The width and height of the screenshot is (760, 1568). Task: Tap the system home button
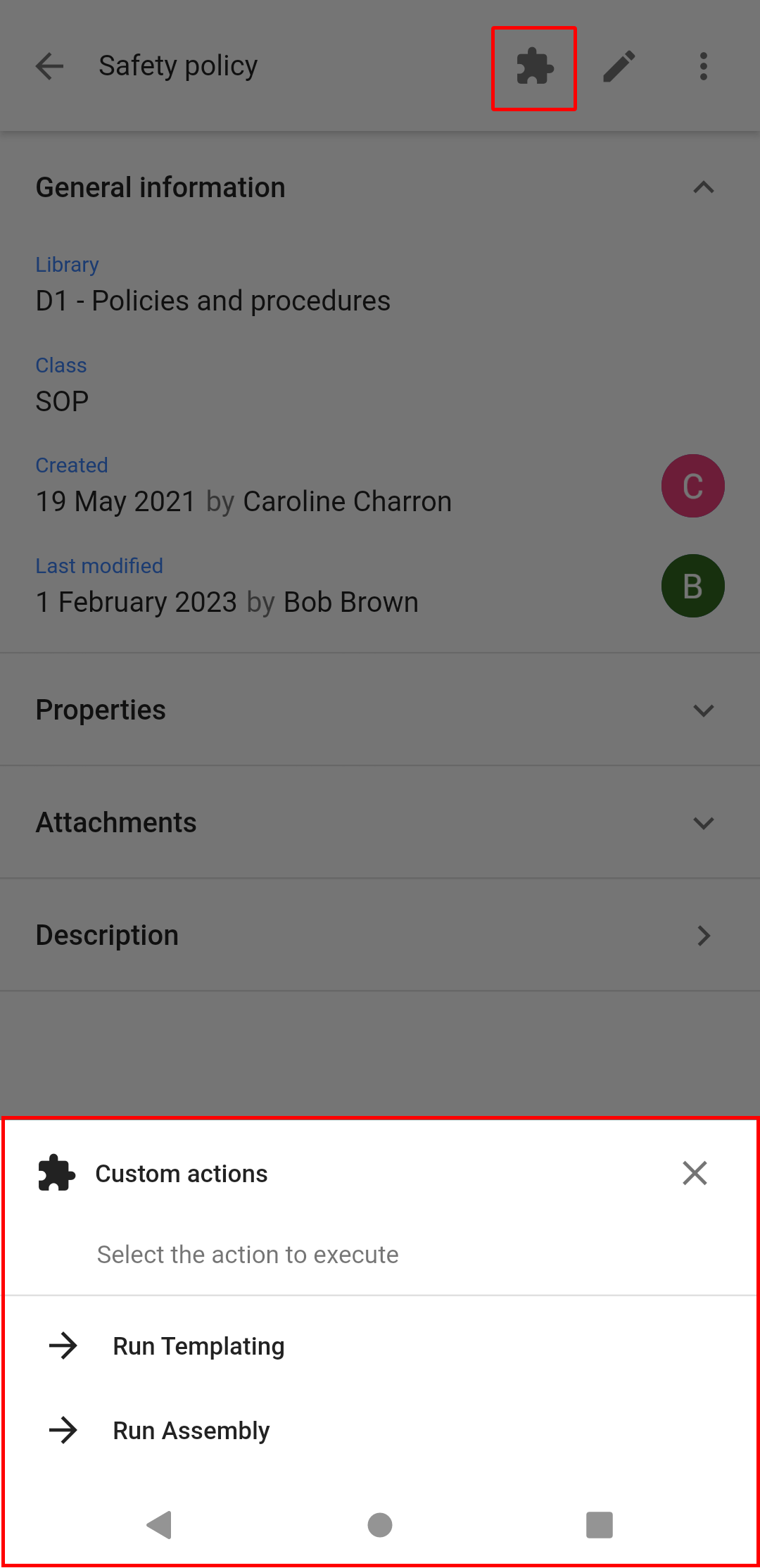(380, 1525)
